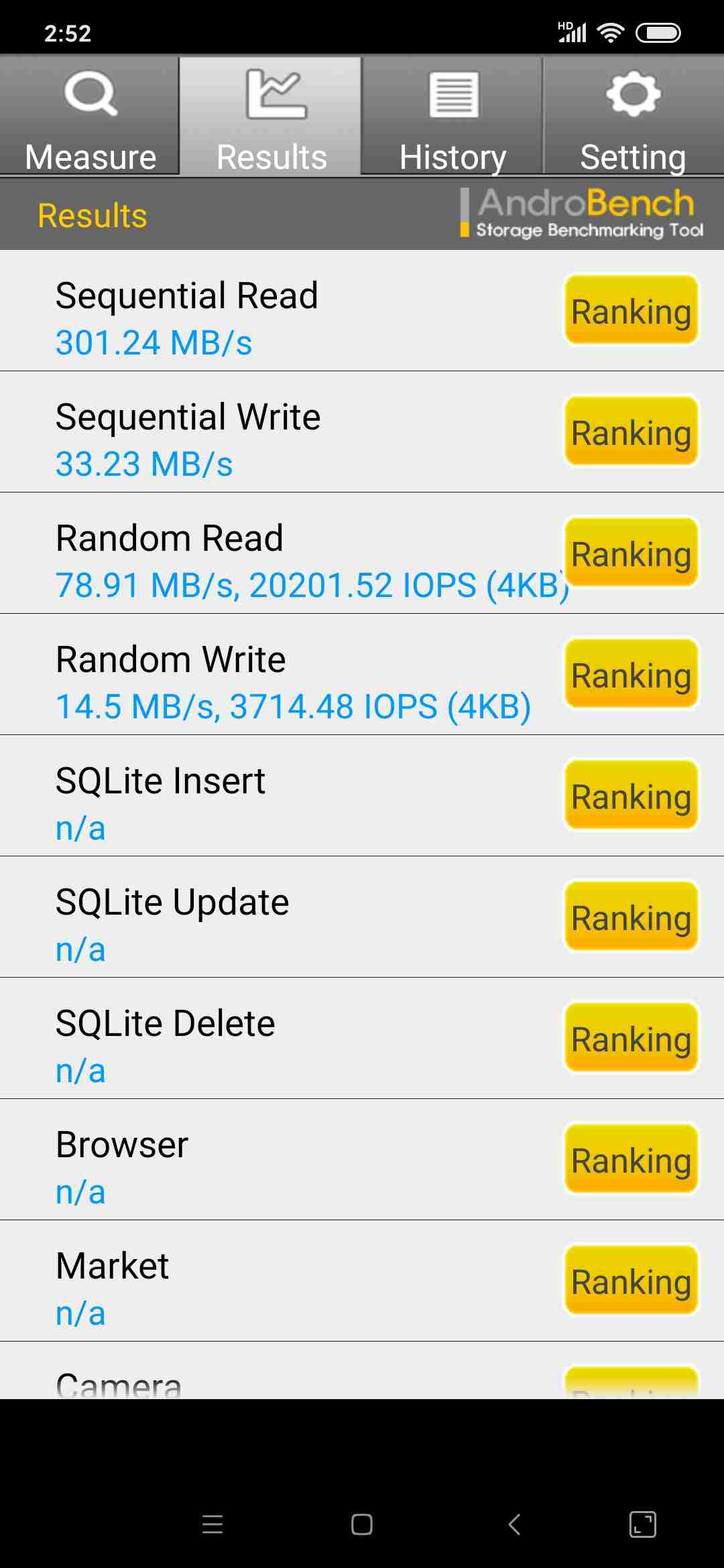The height and width of the screenshot is (1568, 724).
Task: Check Browser ranking
Action: [x=631, y=1159]
